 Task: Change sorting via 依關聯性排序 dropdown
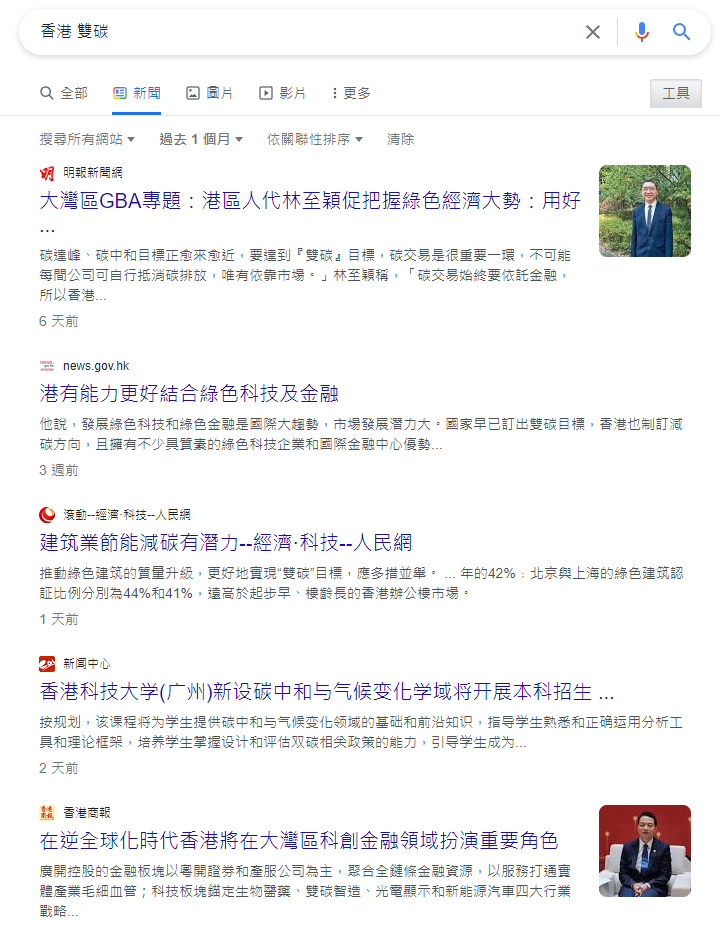(x=315, y=139)
